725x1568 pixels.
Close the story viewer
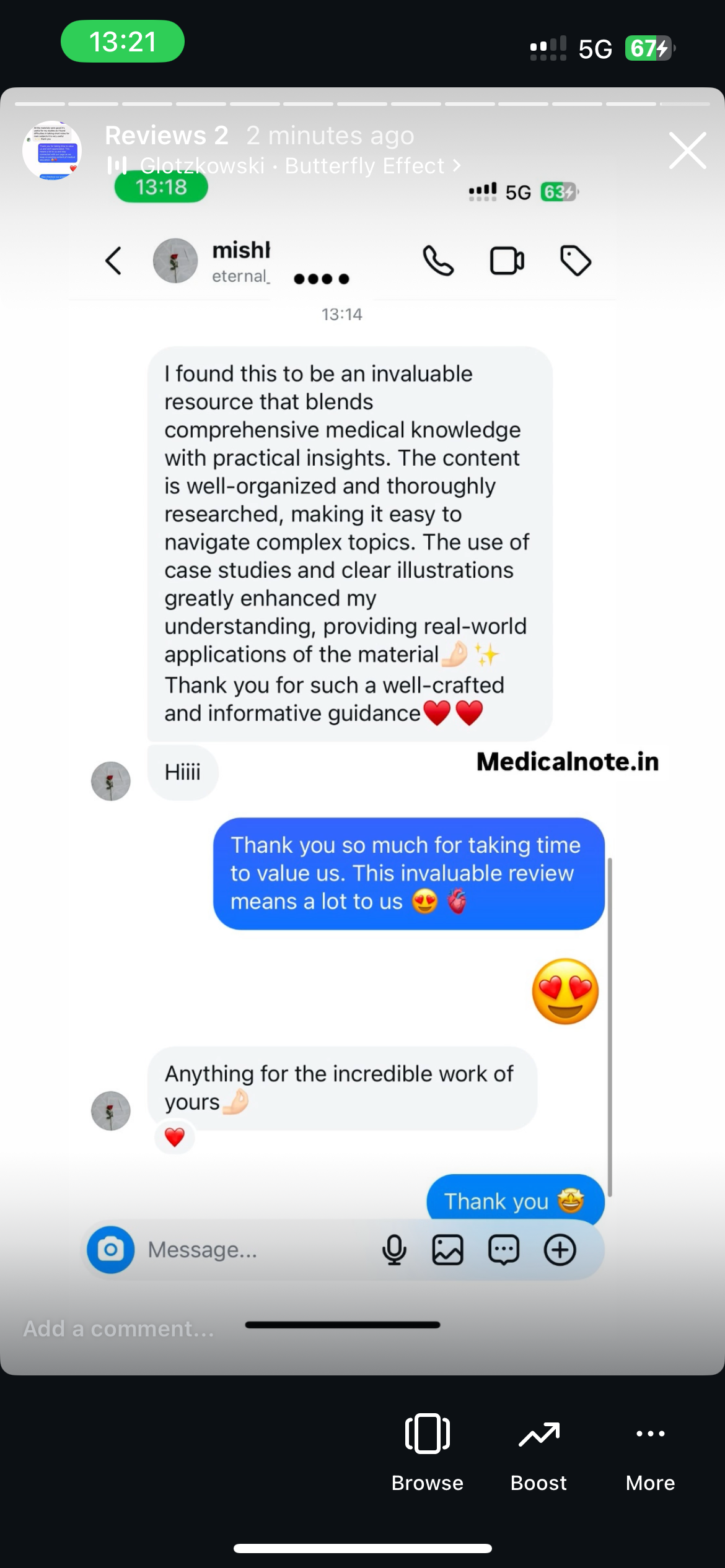pyautogui.click(x=687, y=150)
